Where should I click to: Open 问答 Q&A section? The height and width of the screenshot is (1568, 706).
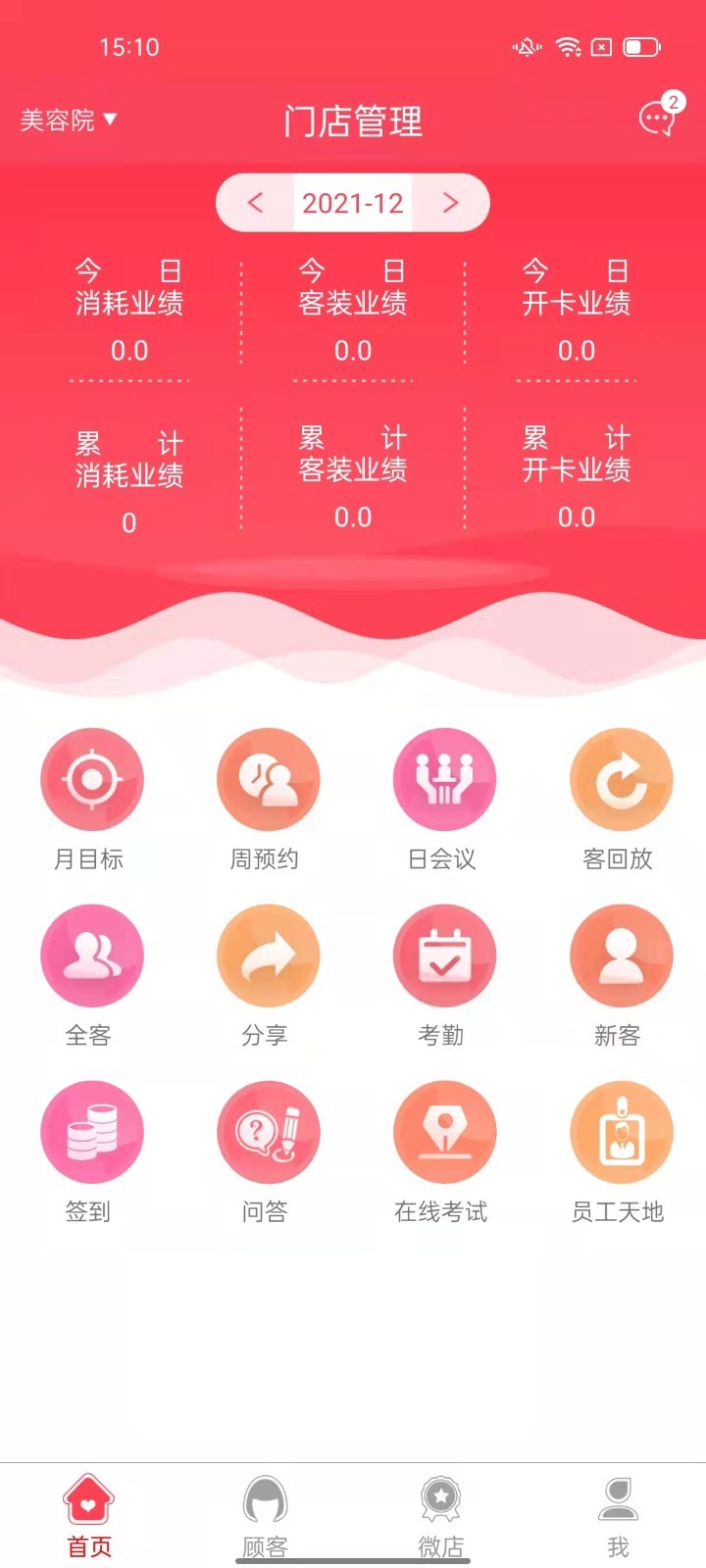268,1133
